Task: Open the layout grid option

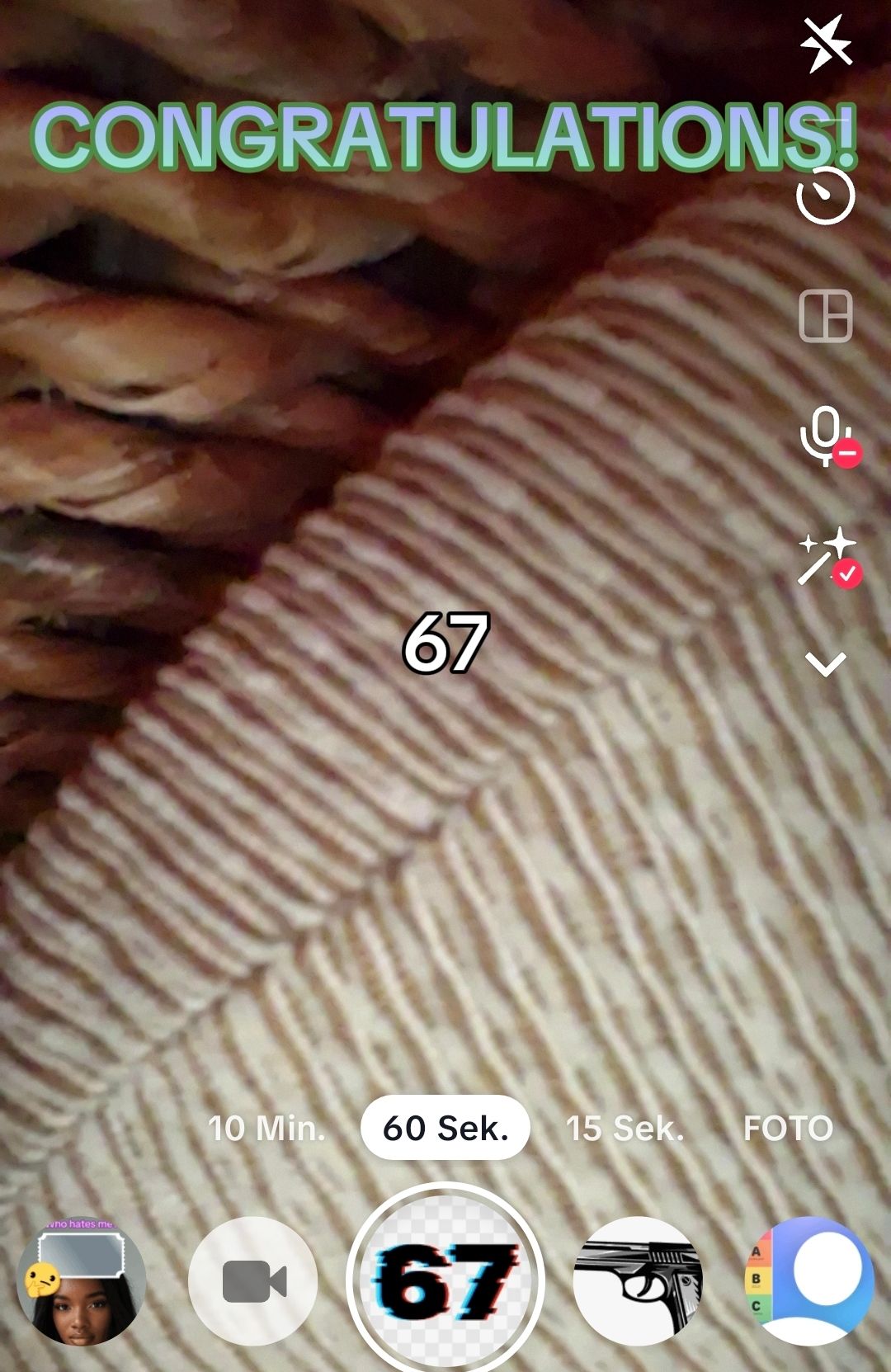Action: tap(826, 316)
